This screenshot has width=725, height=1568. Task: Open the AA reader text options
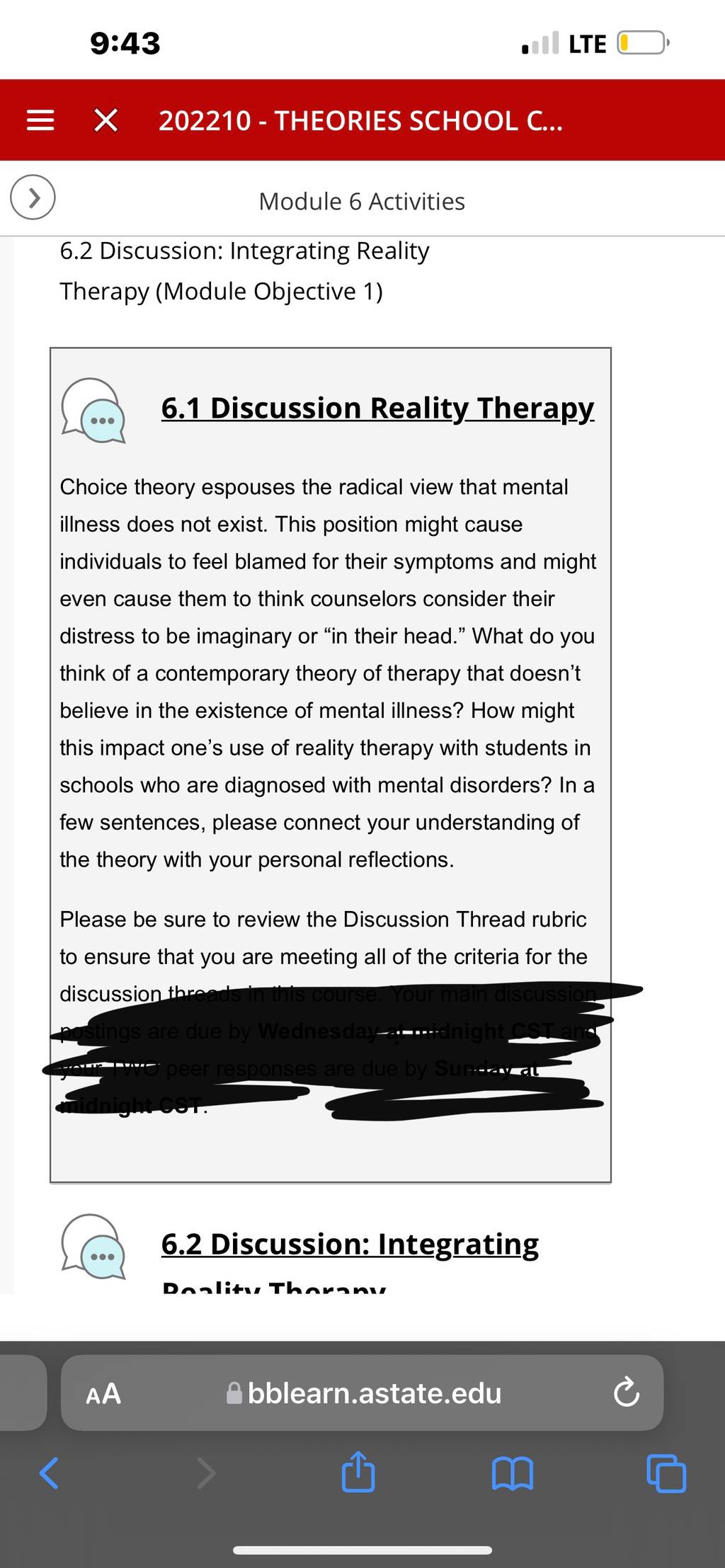(x=103, y=1394)
